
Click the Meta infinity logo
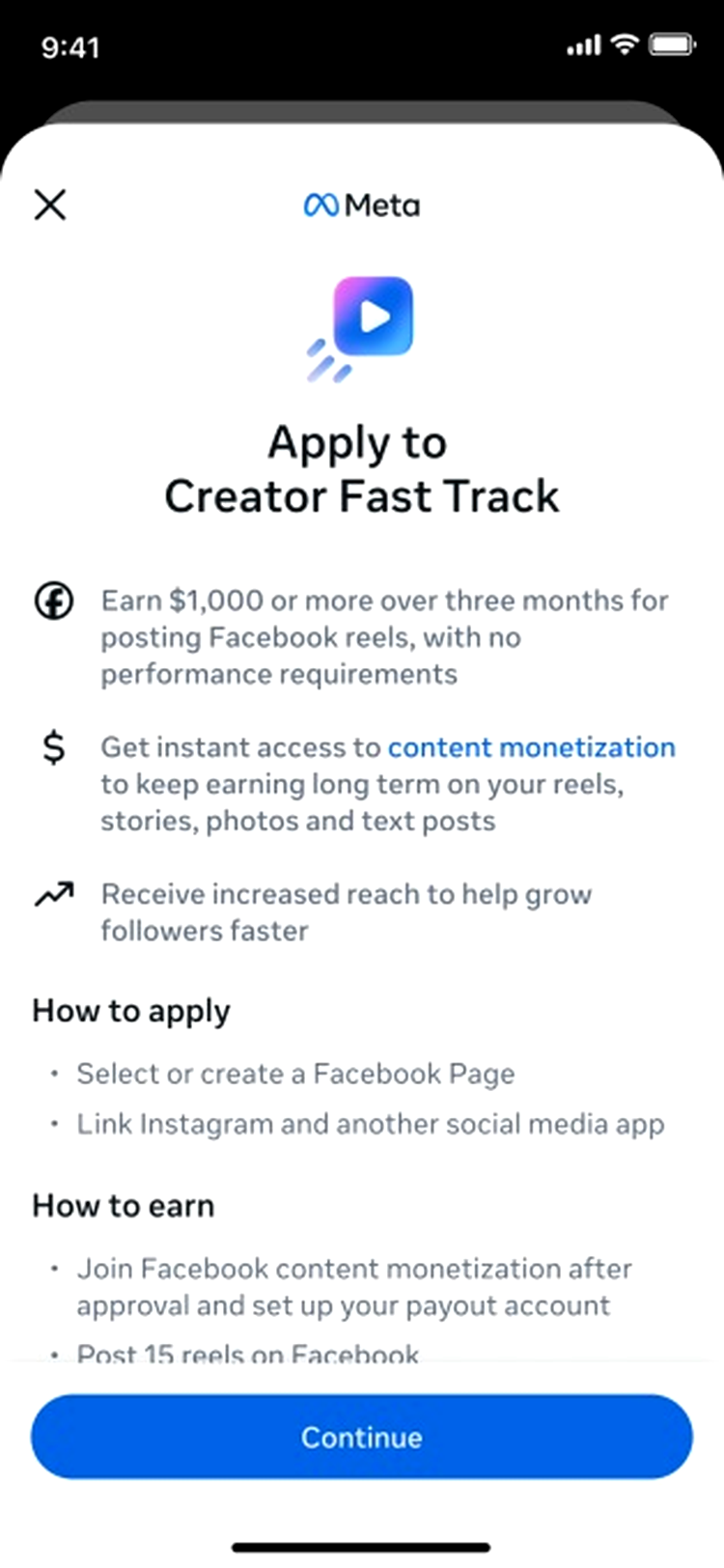tap(320, 205)
